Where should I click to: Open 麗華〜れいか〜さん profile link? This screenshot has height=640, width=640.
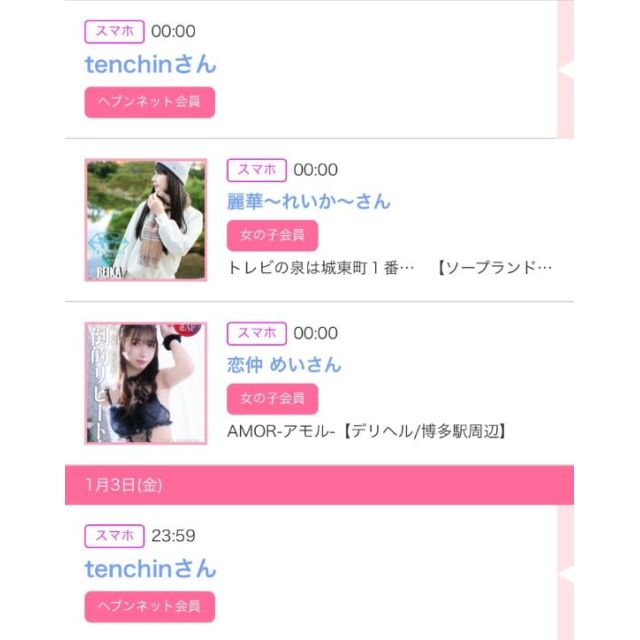308,201
